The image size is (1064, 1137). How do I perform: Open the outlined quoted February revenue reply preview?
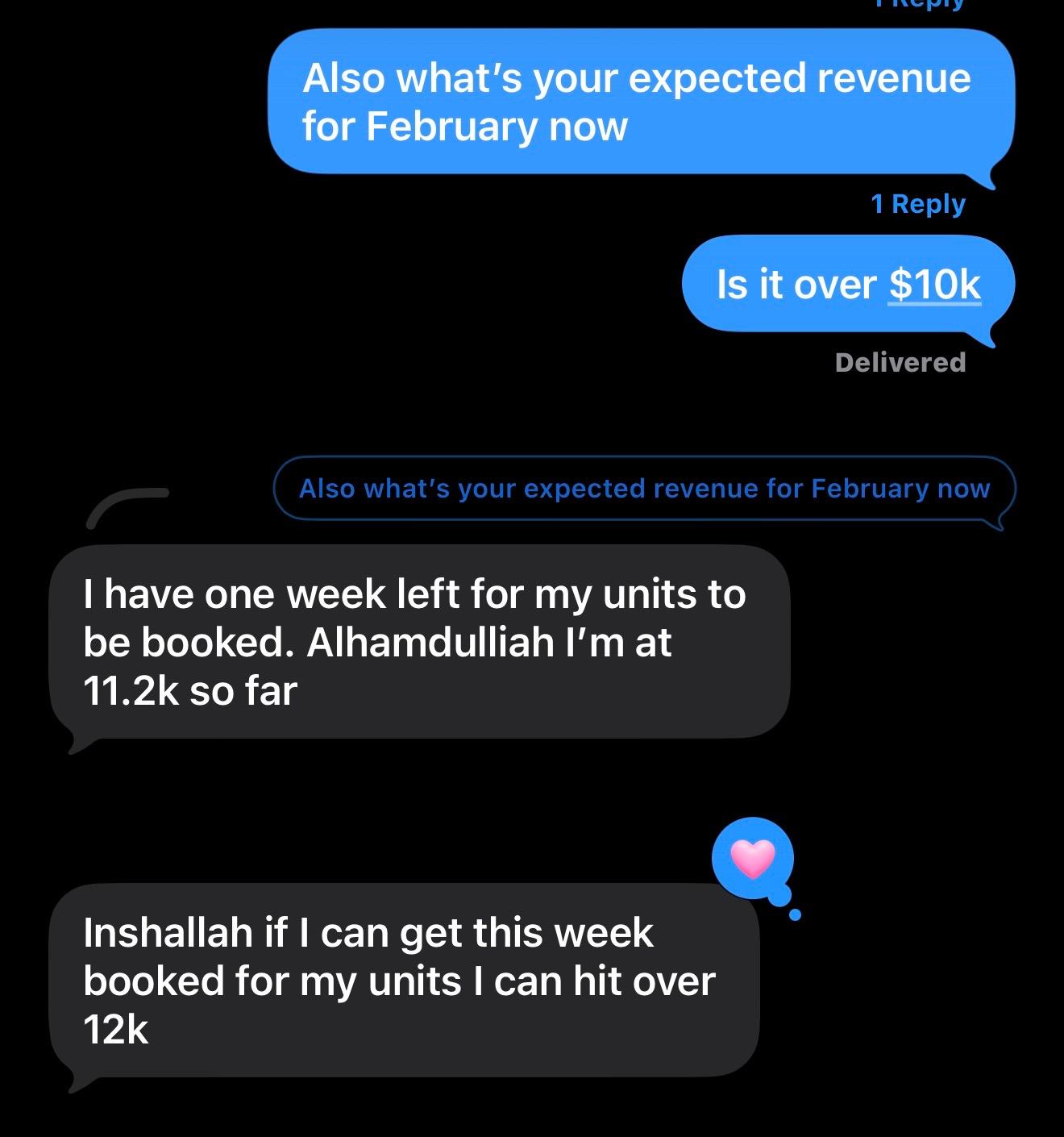click(643, 489)
